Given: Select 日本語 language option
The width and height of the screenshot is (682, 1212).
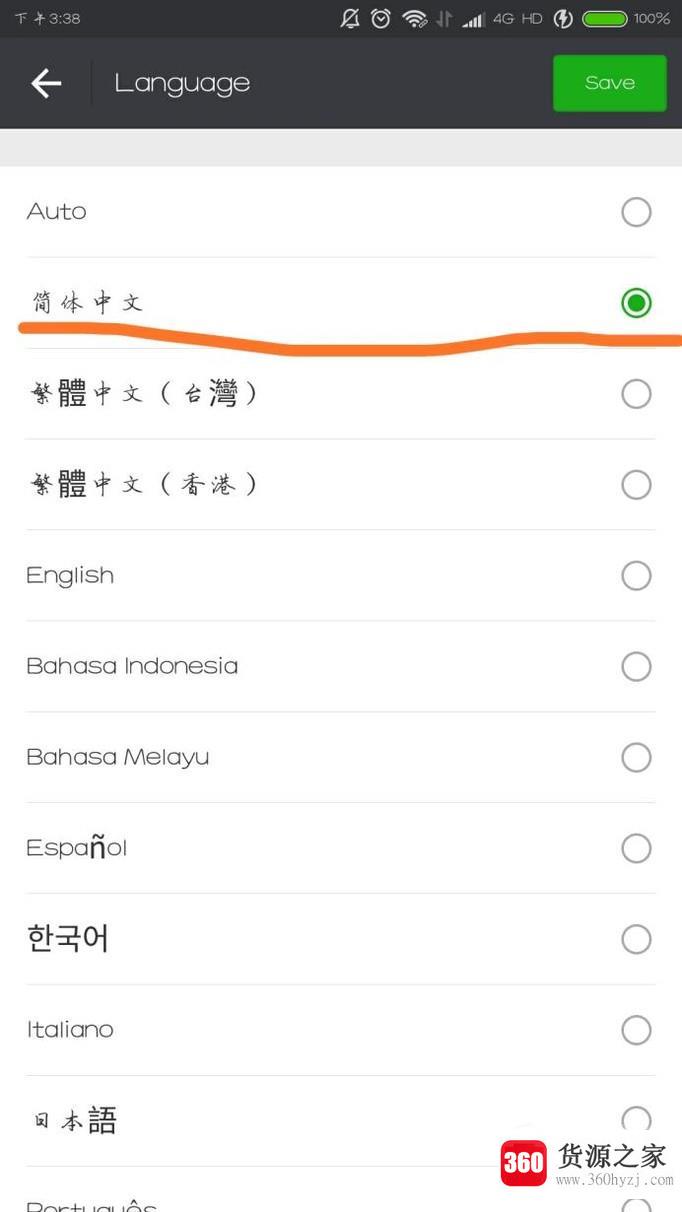Looking at the screenshot, I should (x=341, y=1121).
